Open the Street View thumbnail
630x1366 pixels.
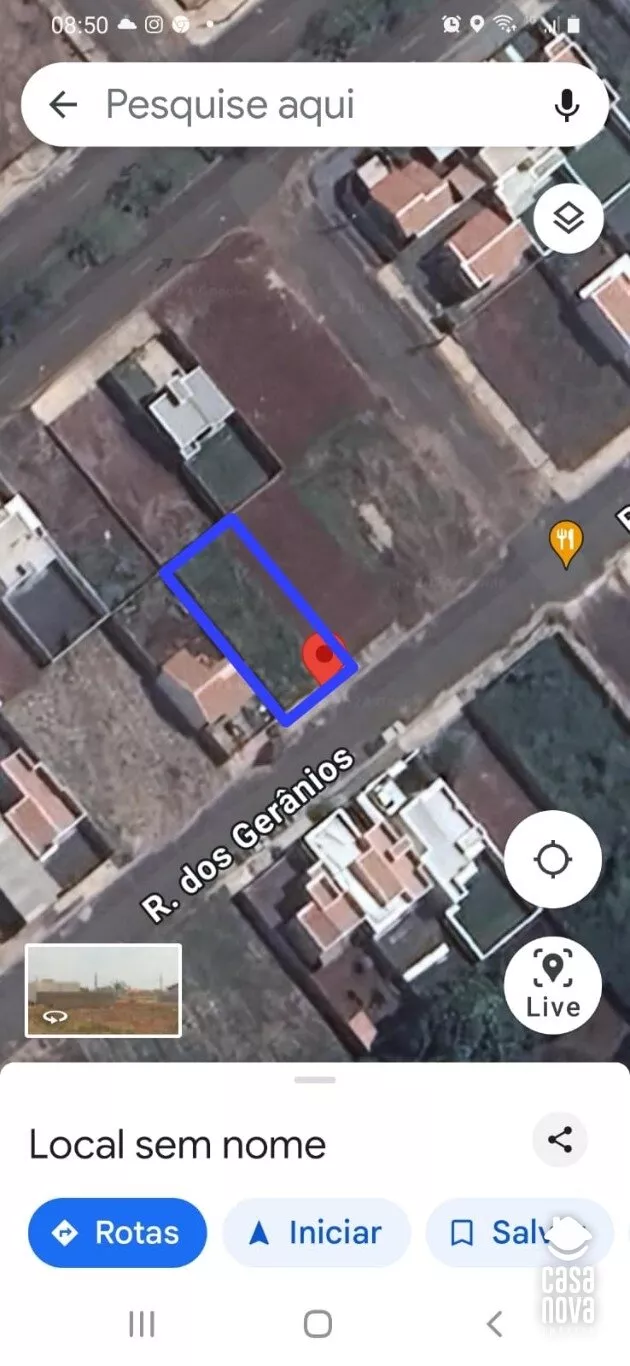(x=103, y=990)
